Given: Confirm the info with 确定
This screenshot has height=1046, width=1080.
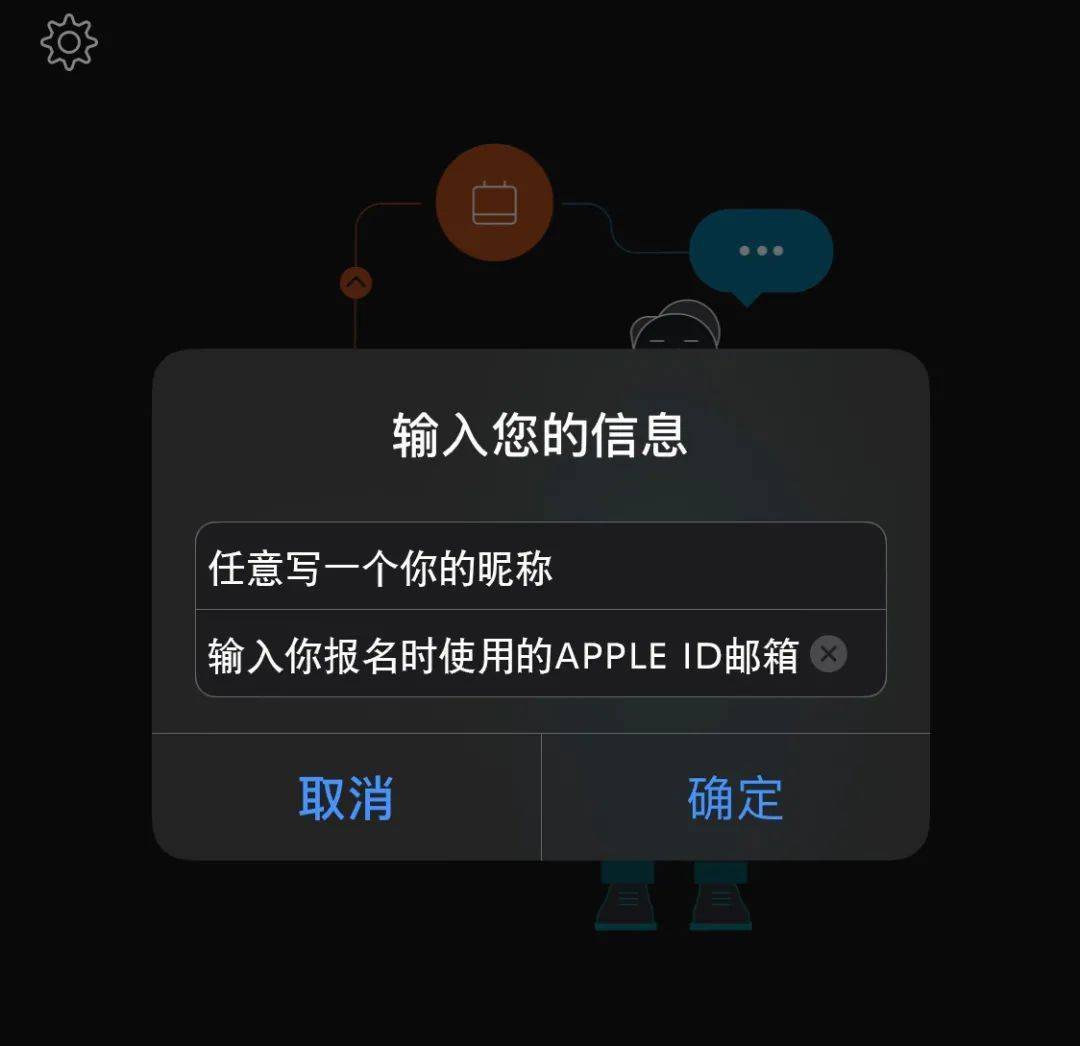Looking at the screenshot, I should pos(735,798).
